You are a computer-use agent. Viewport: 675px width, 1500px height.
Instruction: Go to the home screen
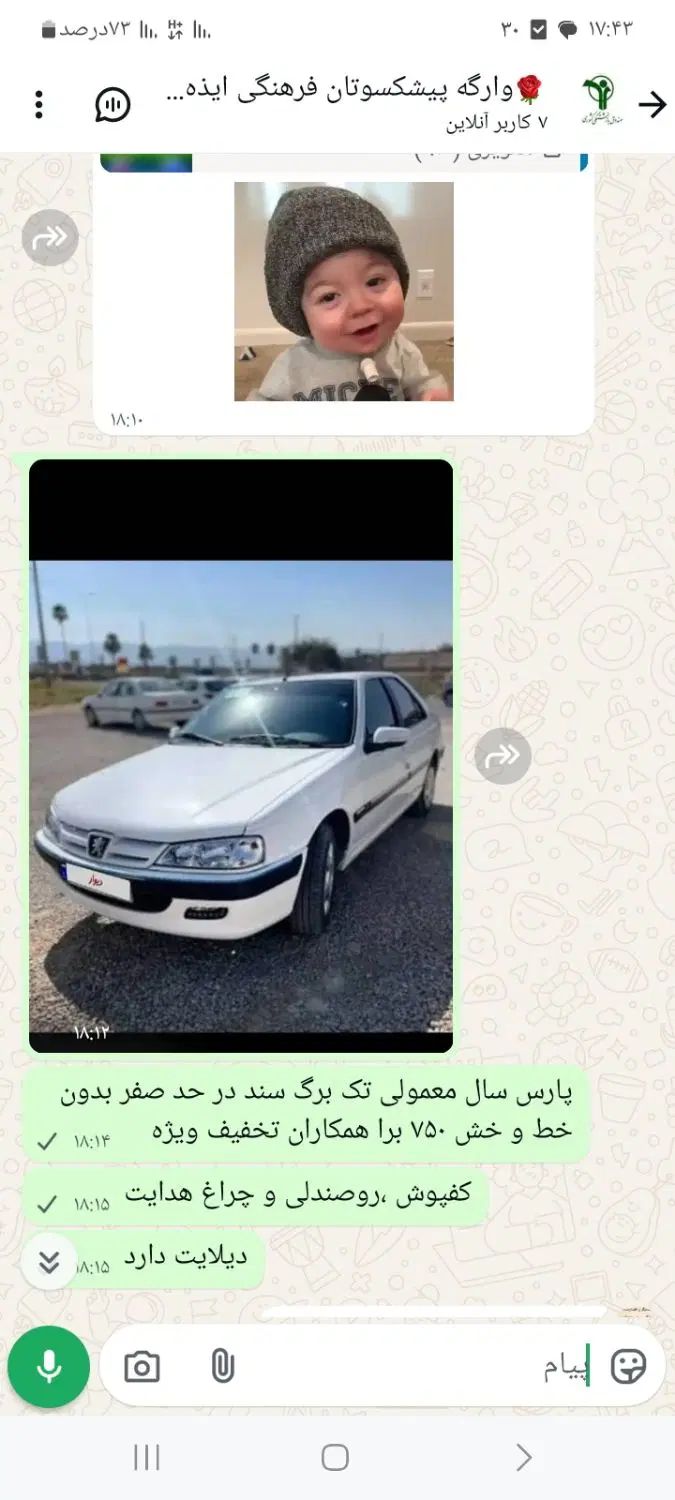click(335, 1458)
